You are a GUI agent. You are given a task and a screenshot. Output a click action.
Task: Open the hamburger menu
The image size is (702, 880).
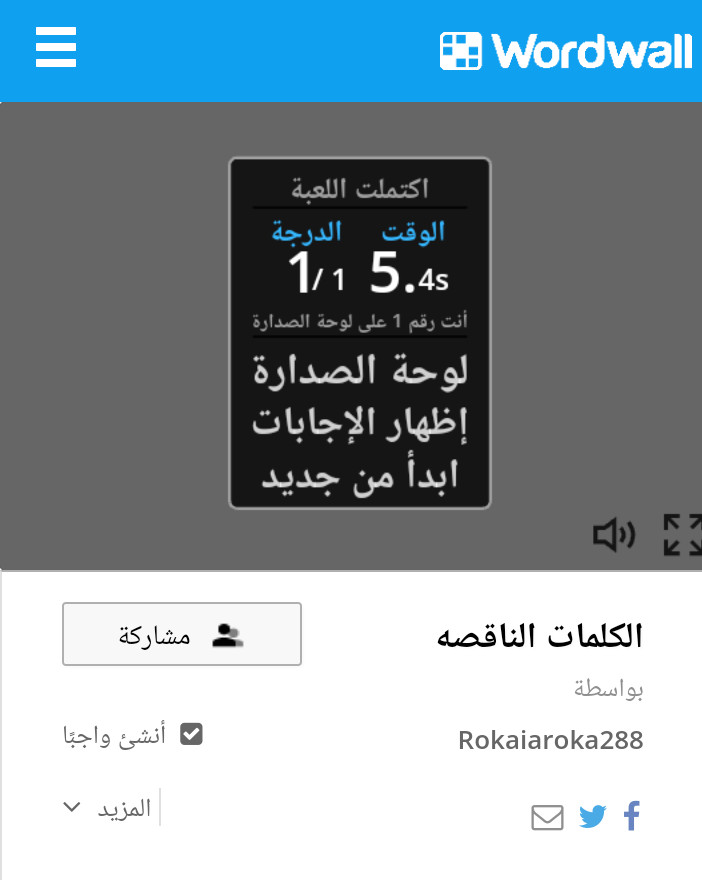tap(56, 47)
